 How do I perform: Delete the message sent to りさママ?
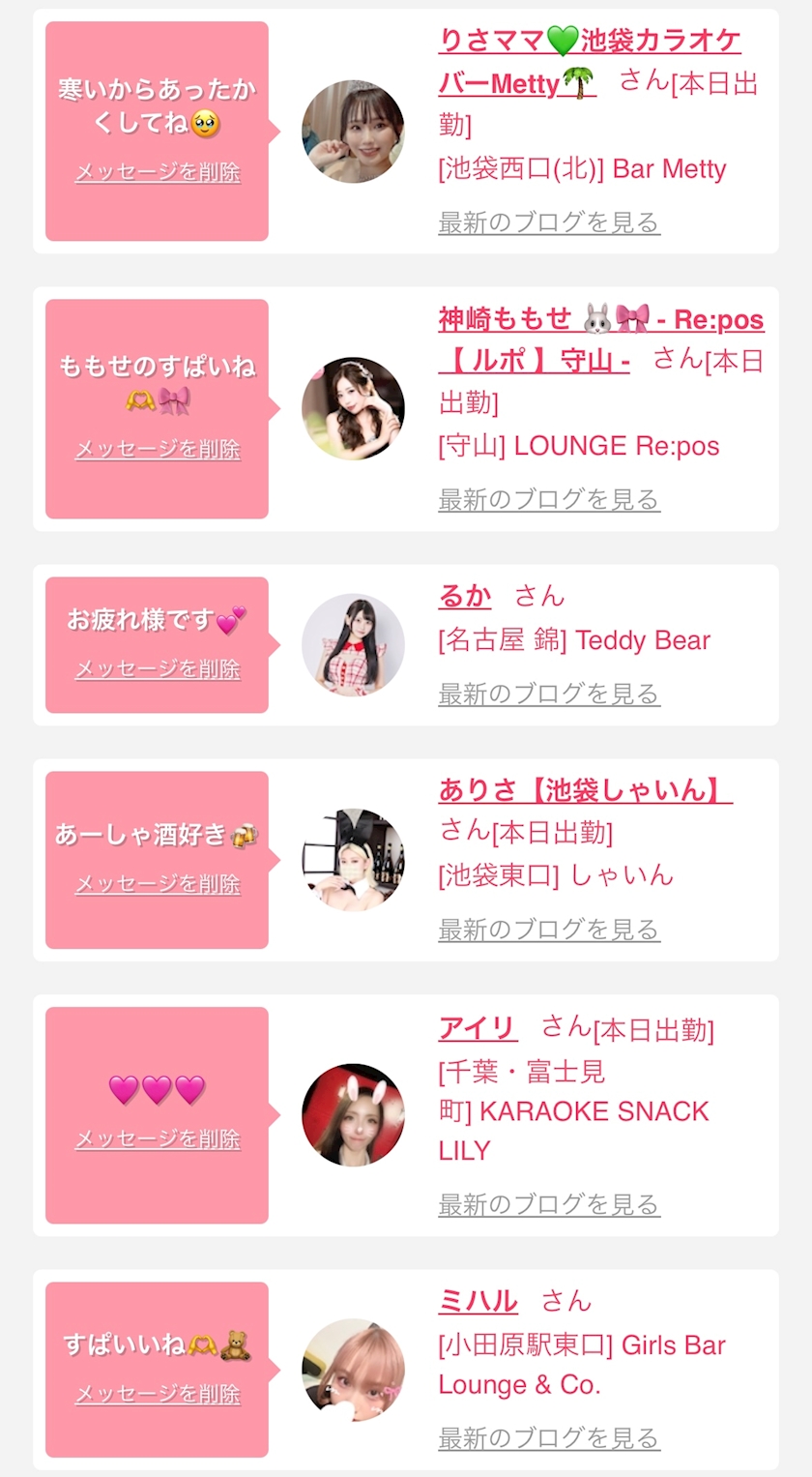tap(158, 172)
